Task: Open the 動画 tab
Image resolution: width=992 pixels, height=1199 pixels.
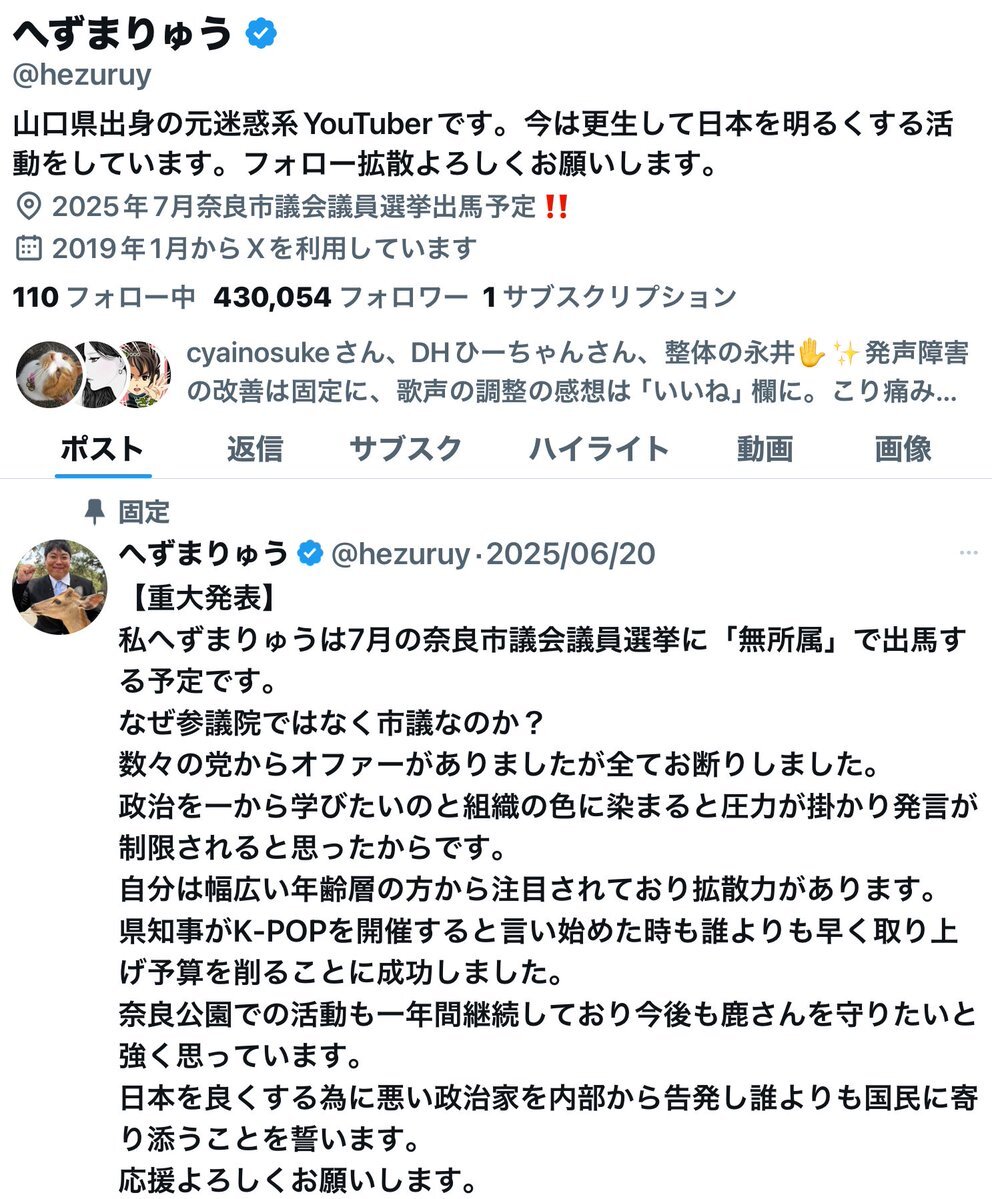Action: tap(765, 449)
